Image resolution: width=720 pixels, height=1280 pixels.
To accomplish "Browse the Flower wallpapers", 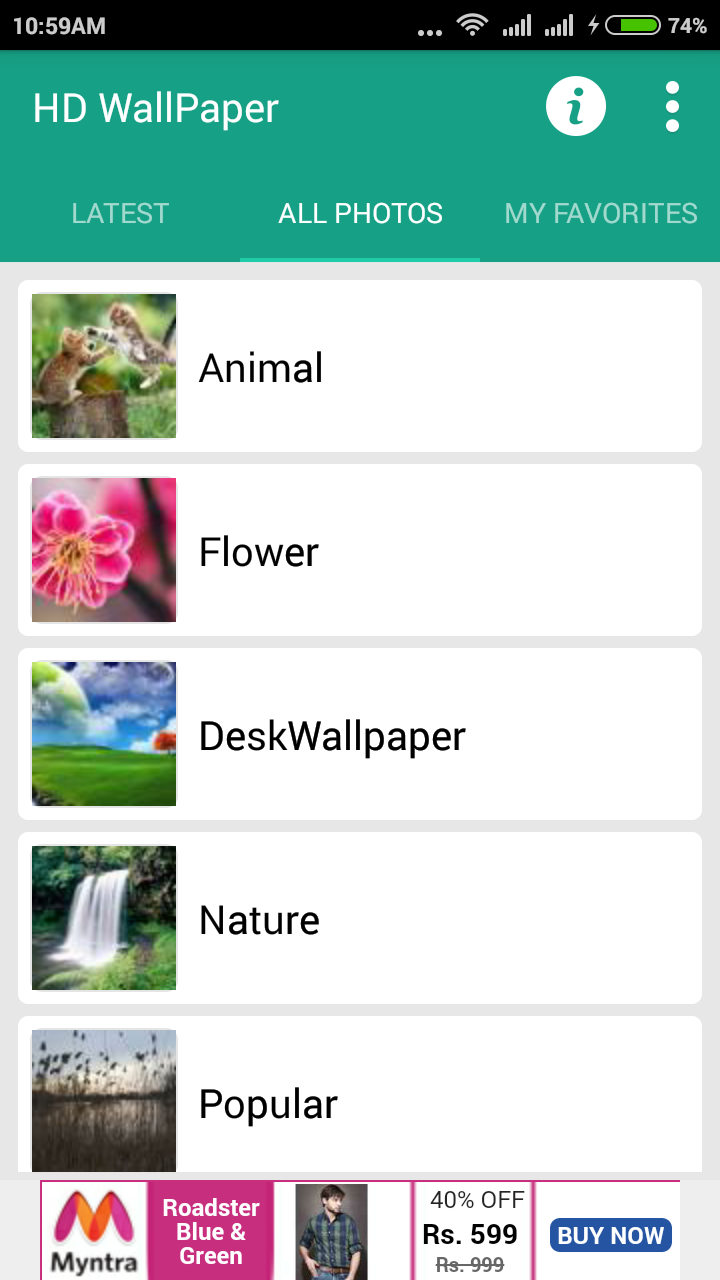I will click(360, 550).
